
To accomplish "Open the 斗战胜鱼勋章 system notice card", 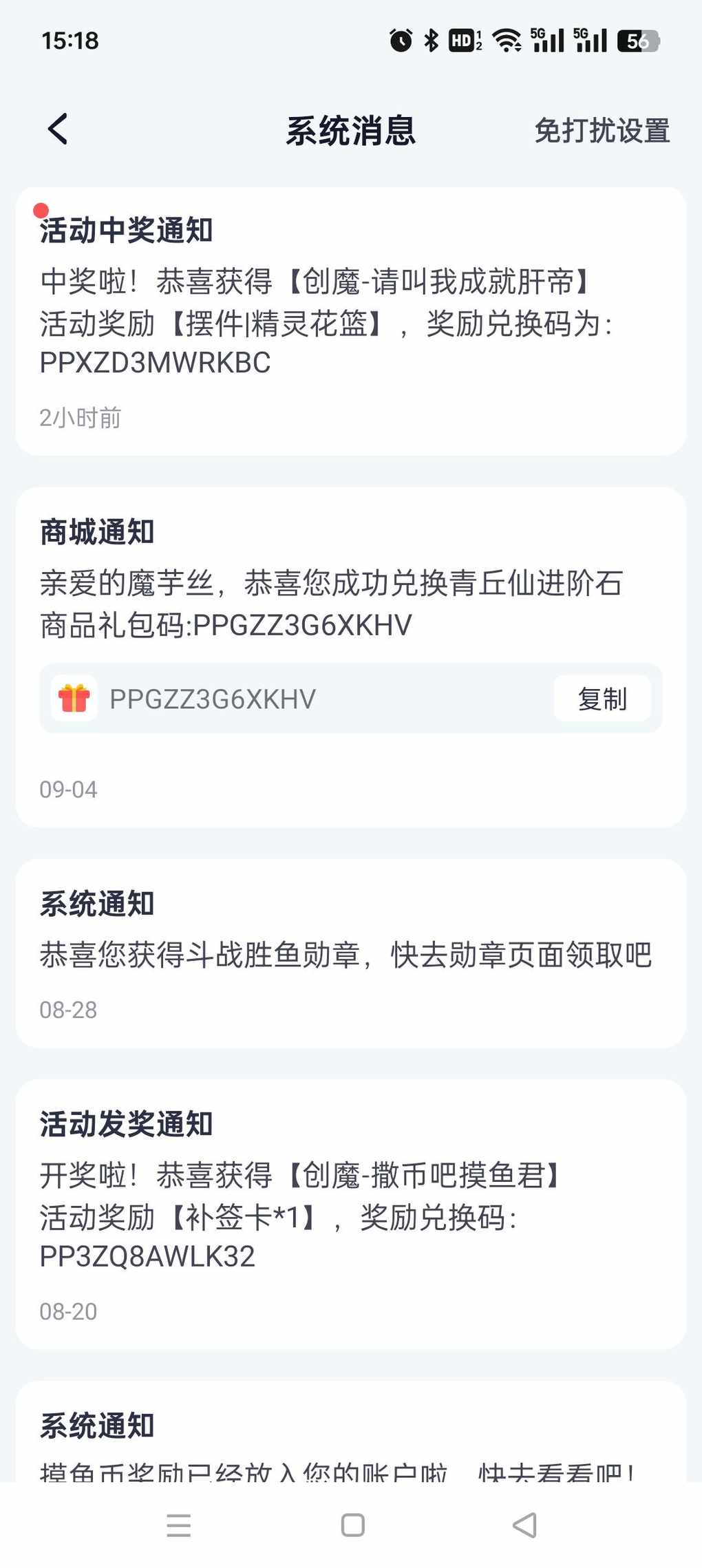I will (350, 953).
